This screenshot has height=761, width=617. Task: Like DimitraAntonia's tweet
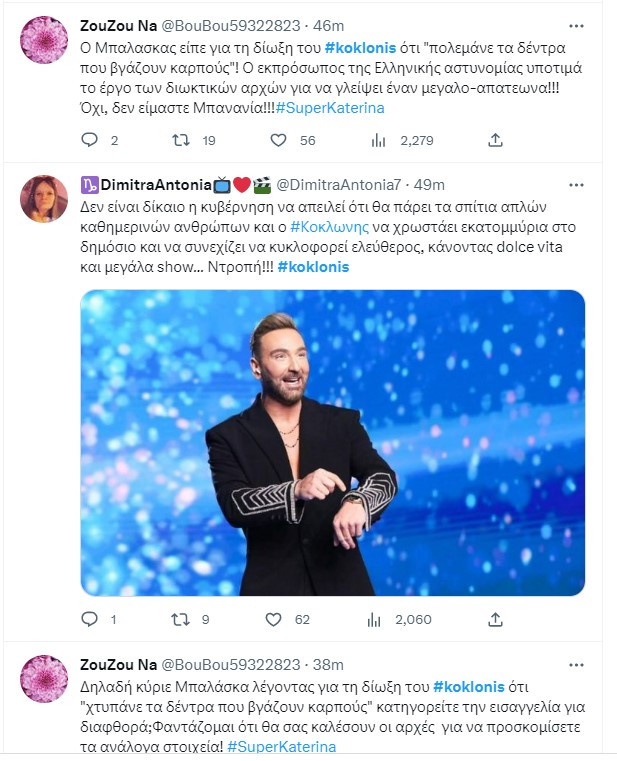[279, 620]
